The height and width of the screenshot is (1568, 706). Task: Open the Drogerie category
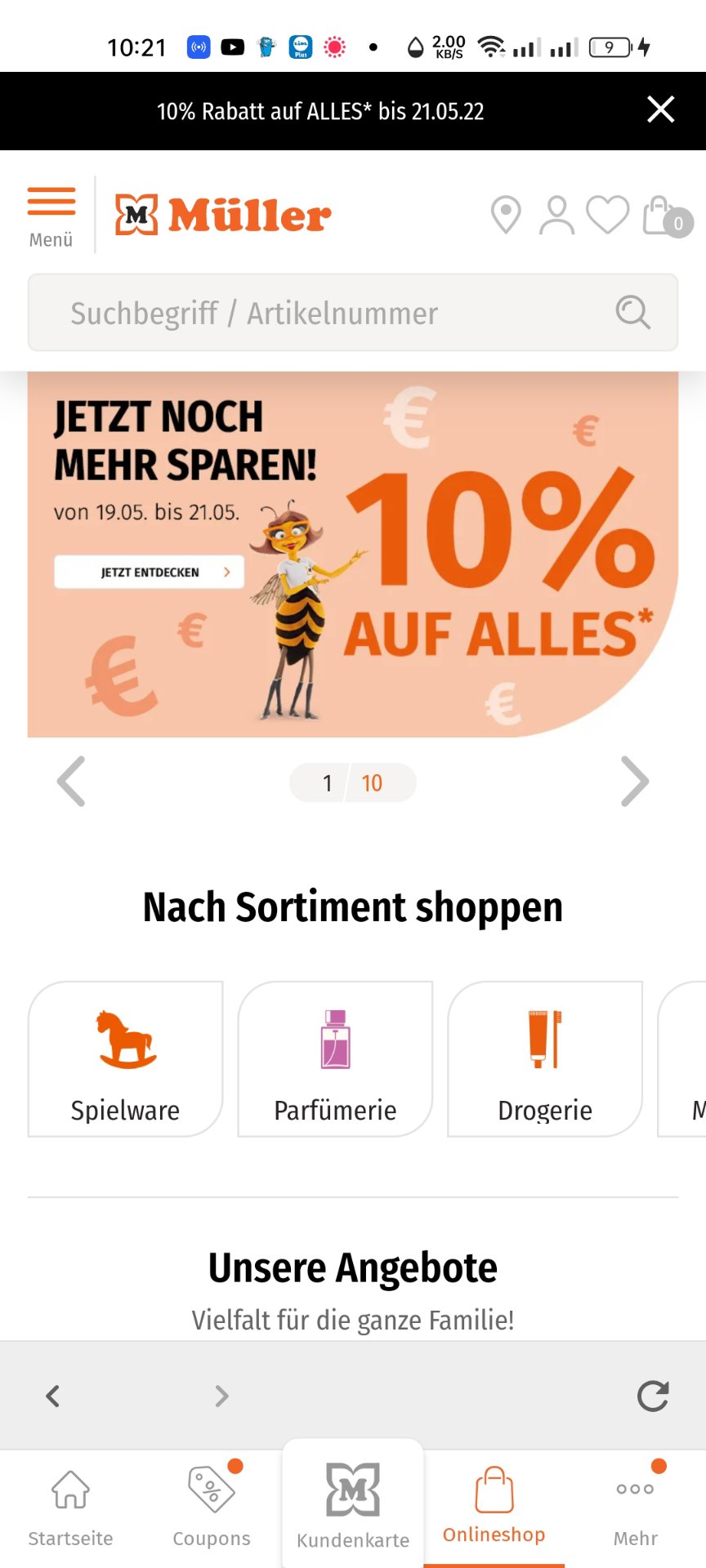click(545, 1059)
